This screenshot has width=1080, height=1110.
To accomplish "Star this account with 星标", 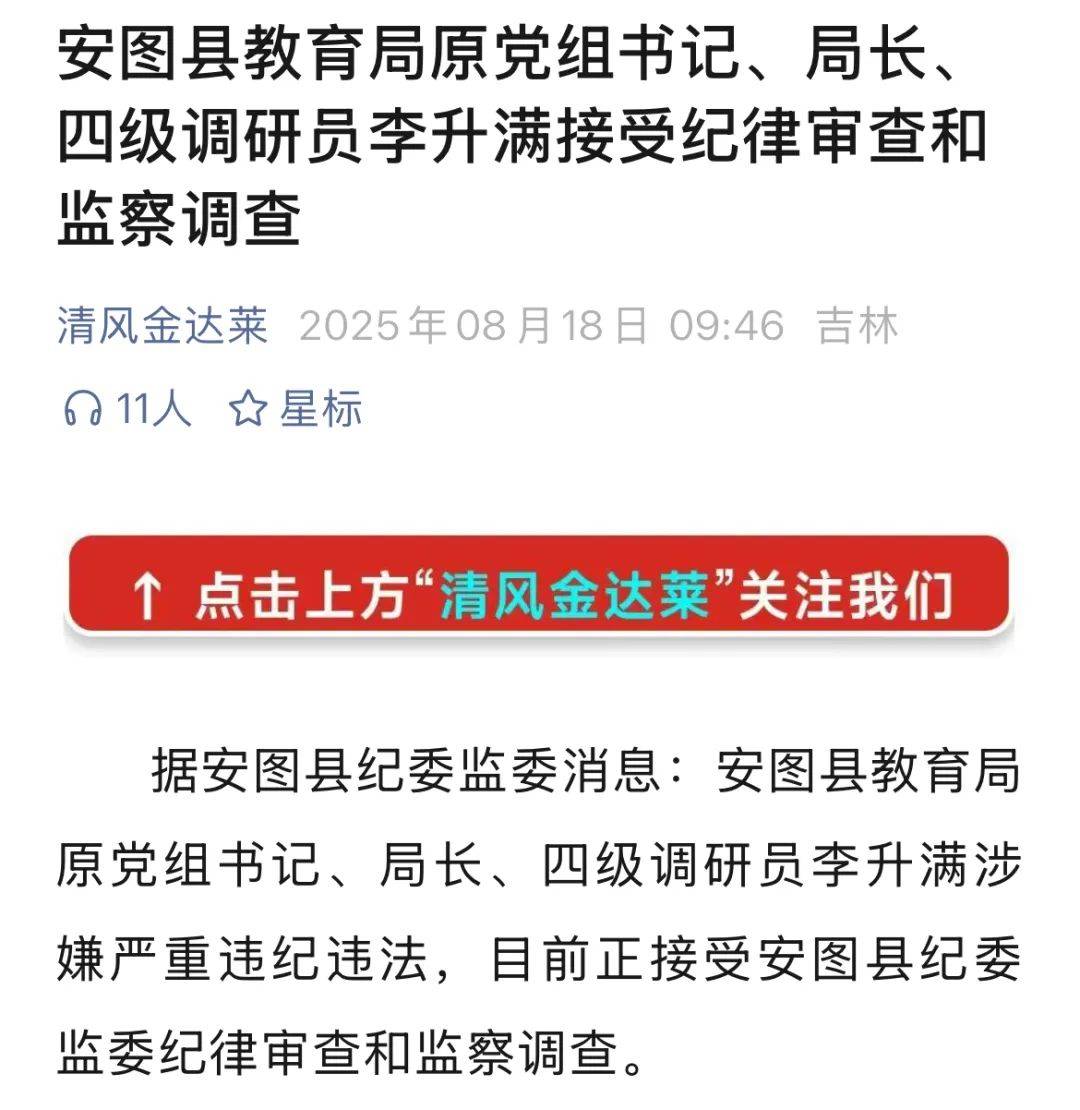I will coord(296,410).
